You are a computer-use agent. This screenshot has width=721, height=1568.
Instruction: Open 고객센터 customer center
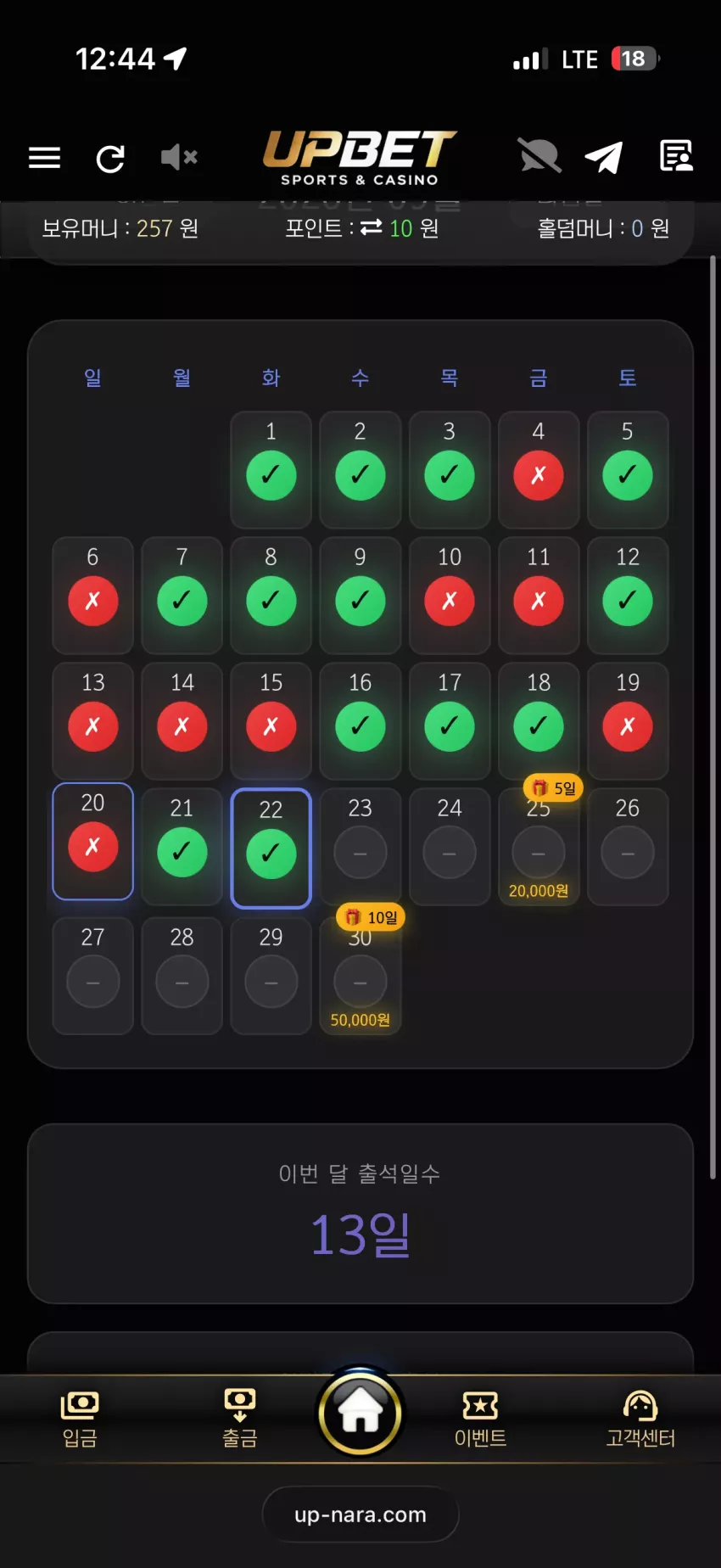pyautogui.click(x=640, y=1419)
